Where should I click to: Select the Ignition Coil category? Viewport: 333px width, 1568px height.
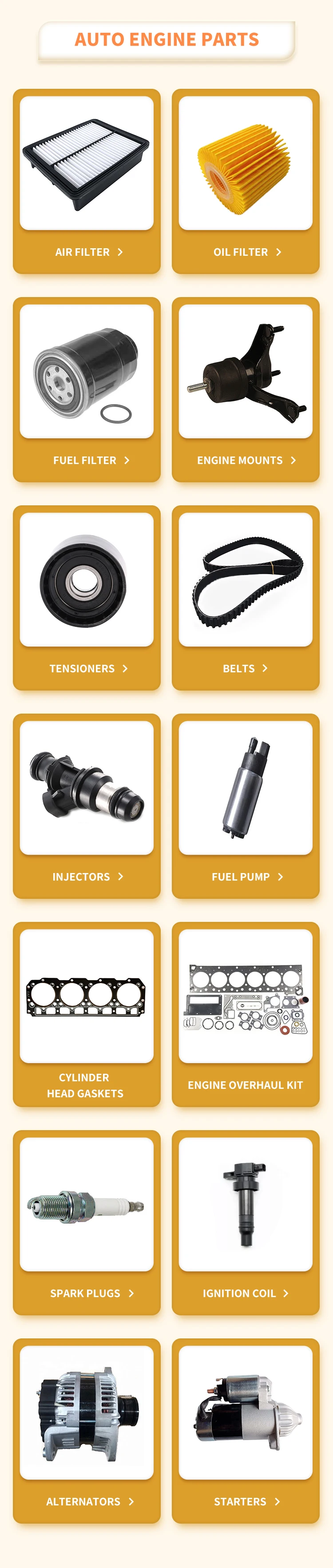click(x=246, y=1222)
